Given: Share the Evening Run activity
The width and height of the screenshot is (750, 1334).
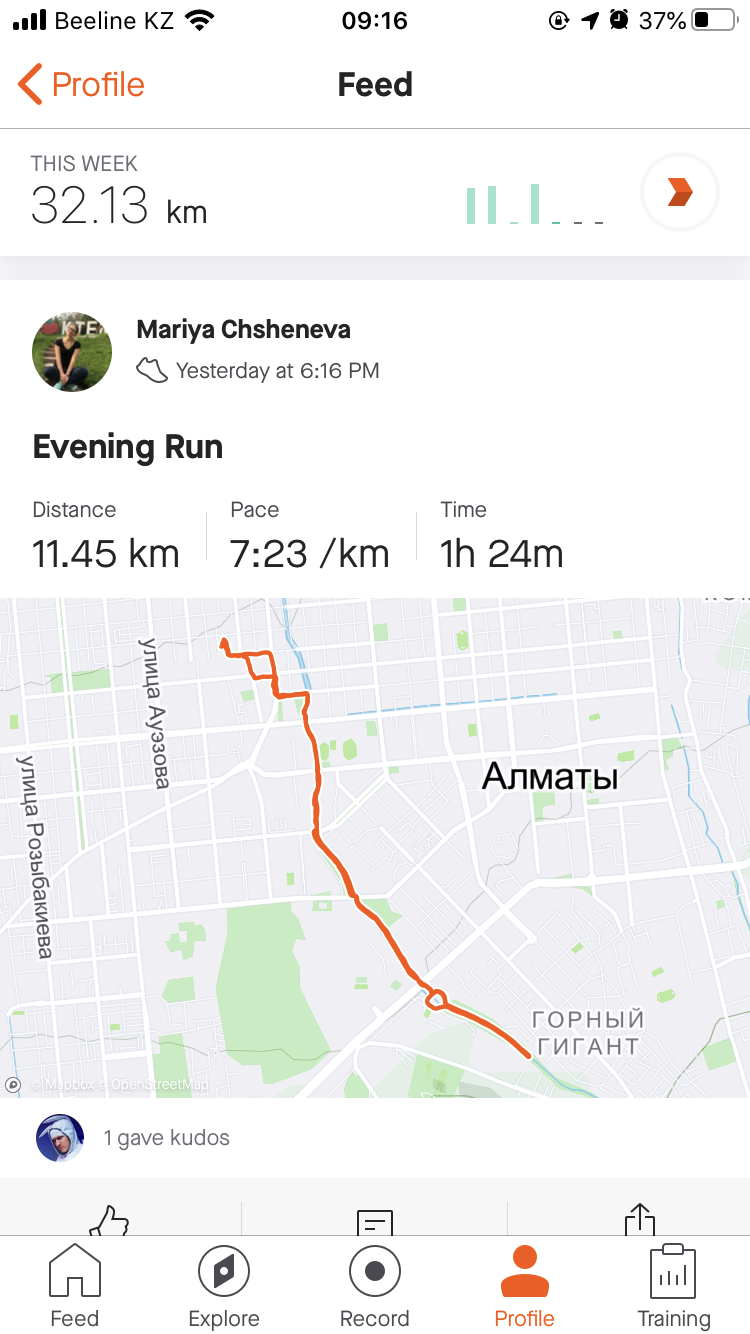Looking at the screenshot, I should [x=639, y=1220].
